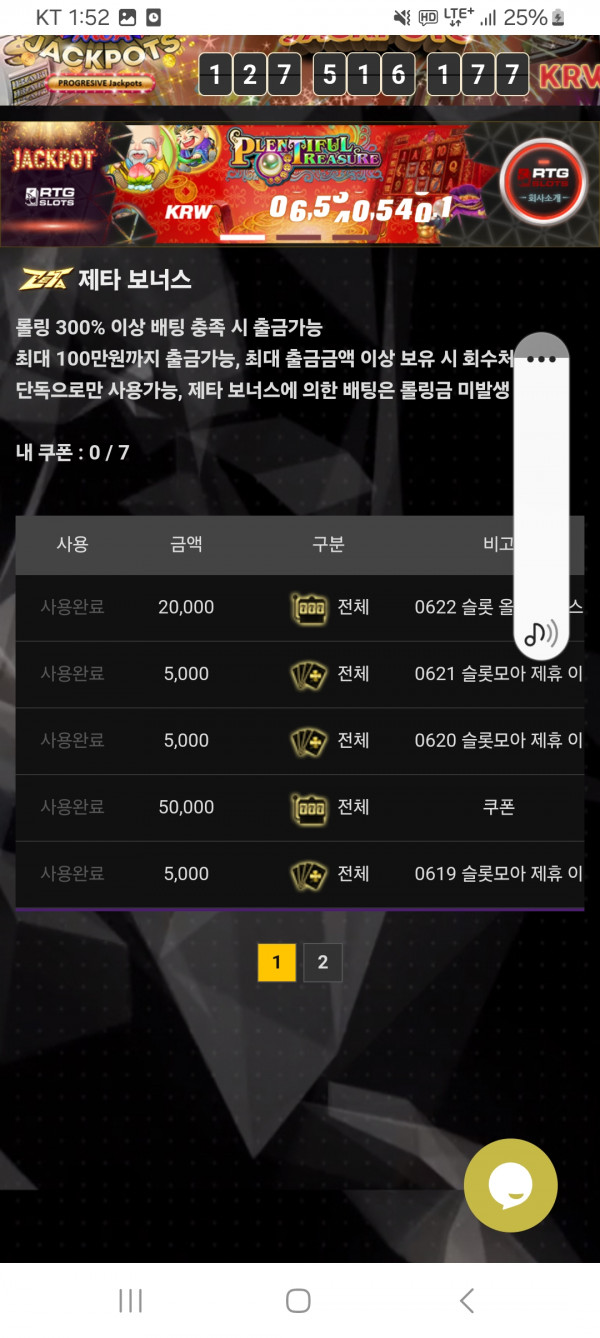Go back with system back button
Viewport: 600px width, 1338px height.
466,1300
